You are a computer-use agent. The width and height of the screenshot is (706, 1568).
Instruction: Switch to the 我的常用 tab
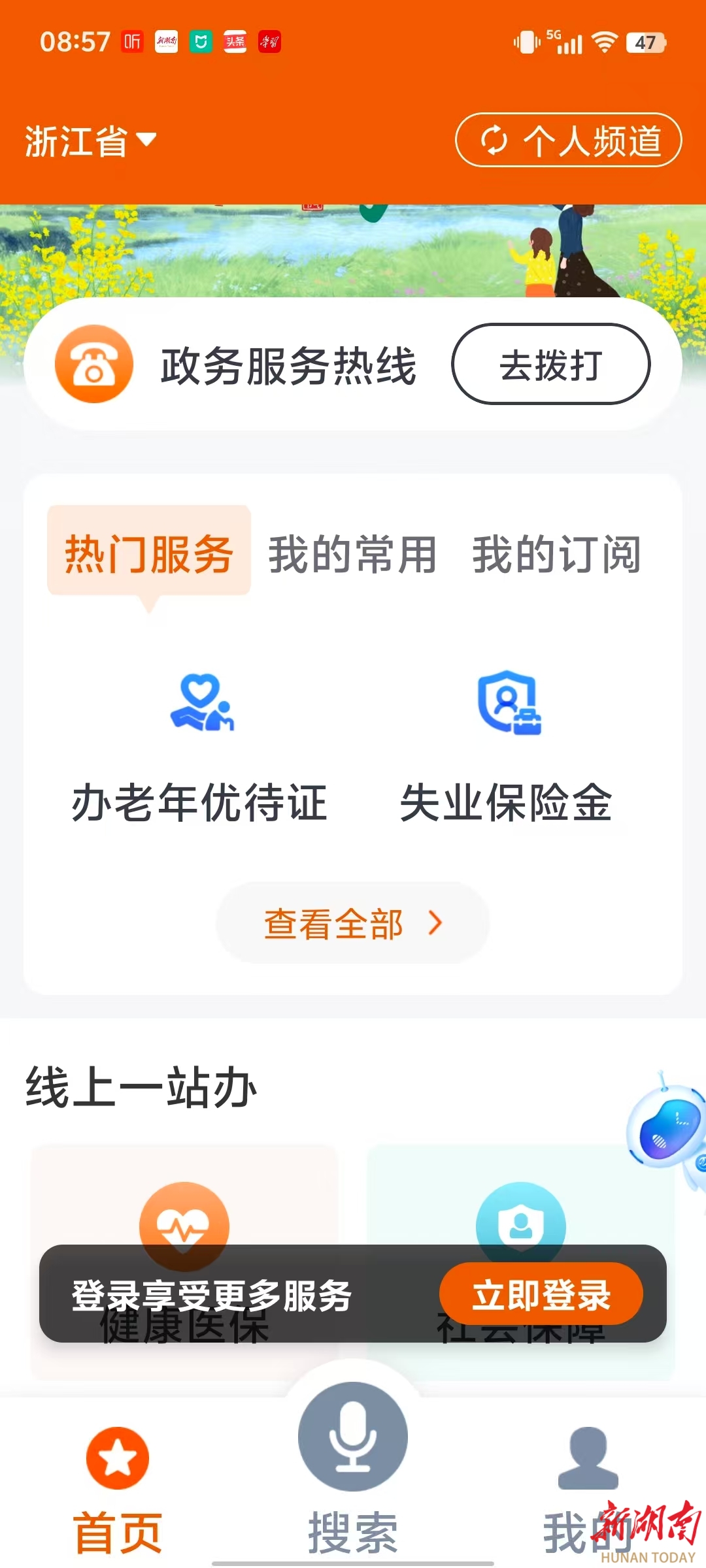click(352, 554)
